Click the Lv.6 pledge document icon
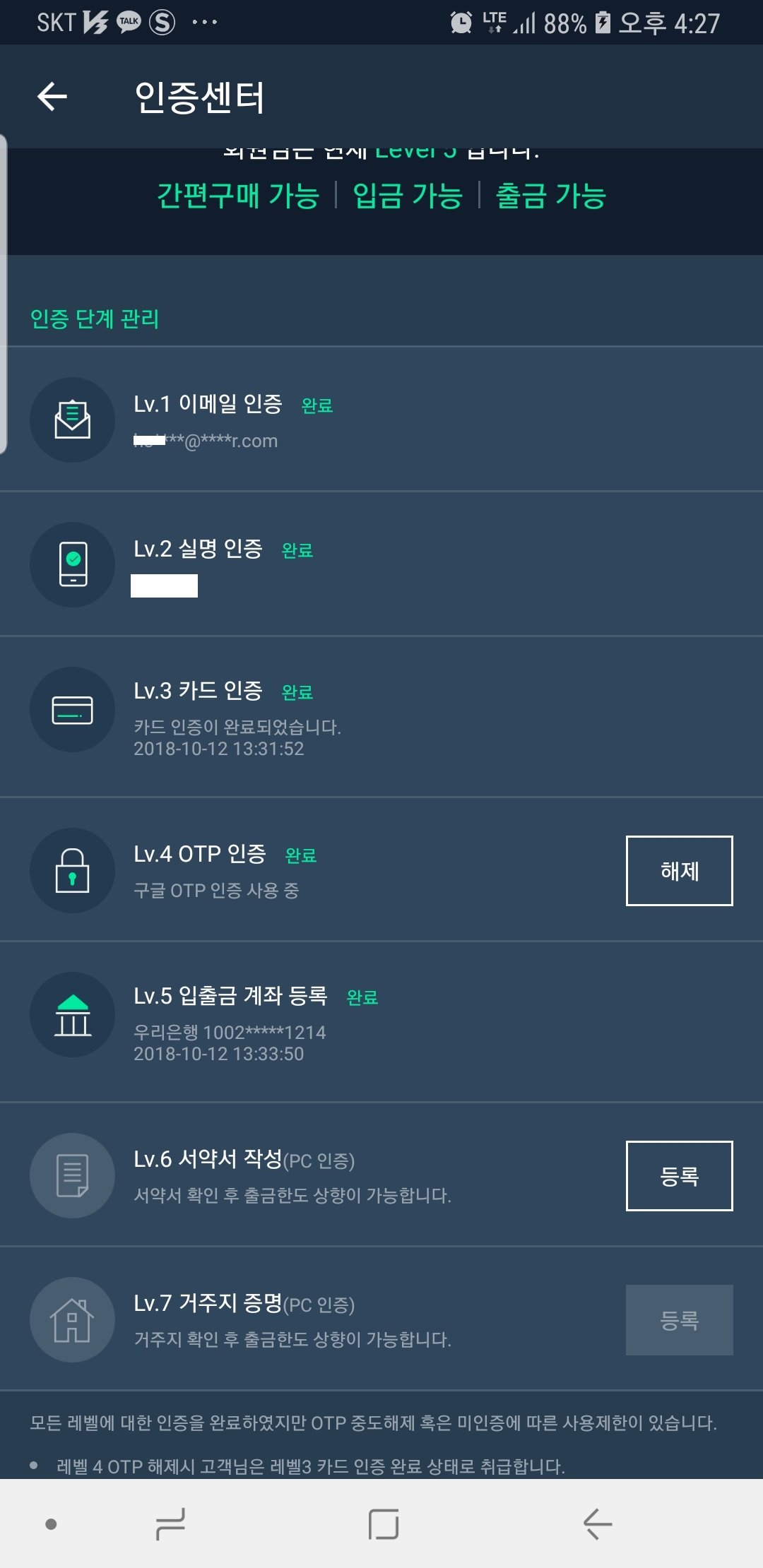The image size is (763, 1568). pos(73,1176)
